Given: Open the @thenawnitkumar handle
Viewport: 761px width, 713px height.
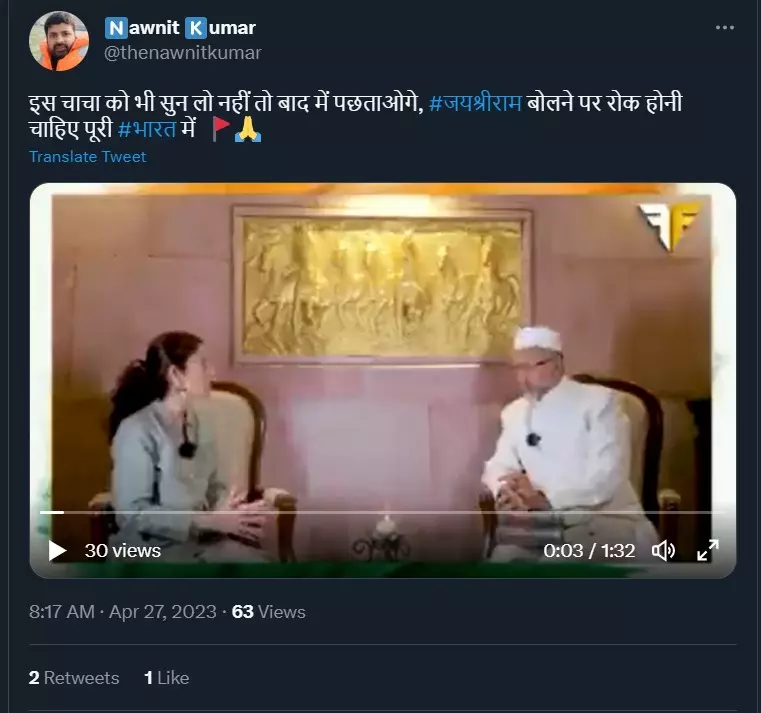Looking at the screenshot, I should click(182, 52).
